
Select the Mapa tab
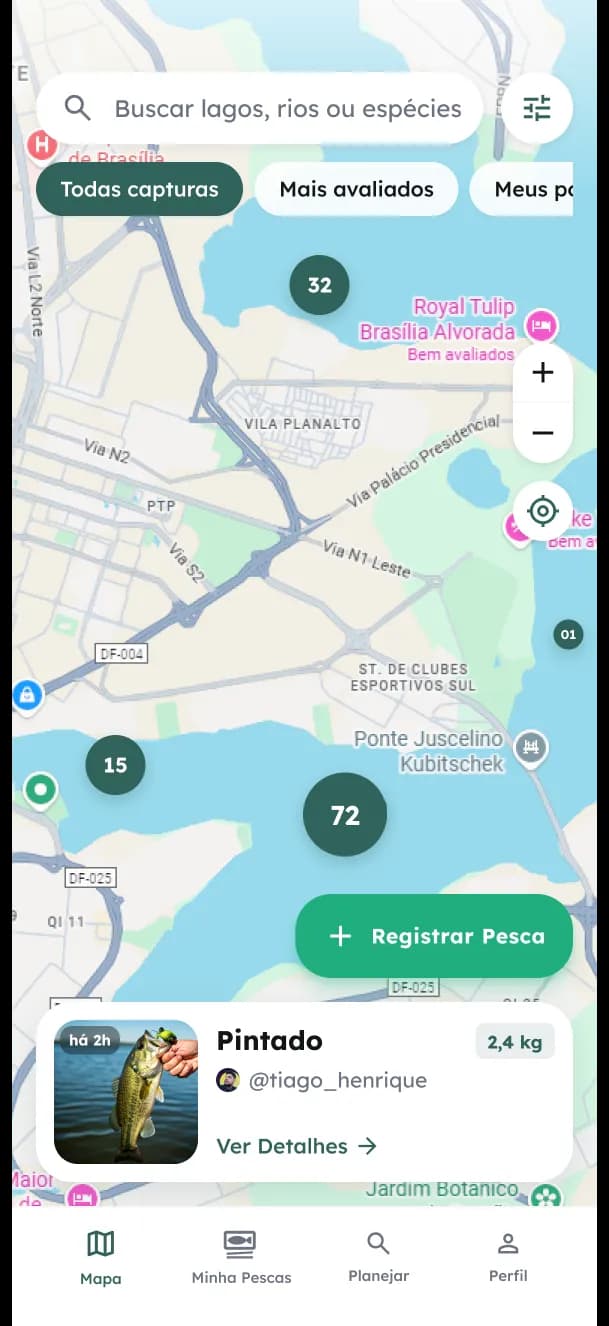100,1257
